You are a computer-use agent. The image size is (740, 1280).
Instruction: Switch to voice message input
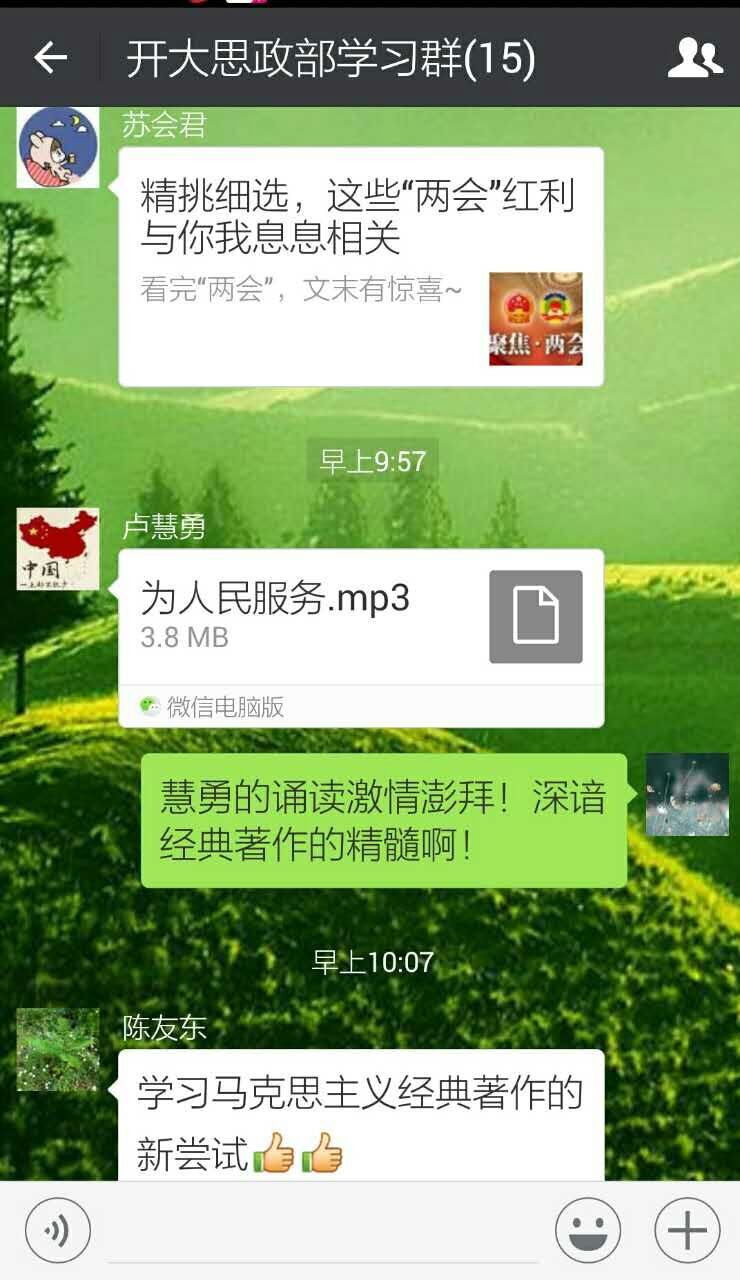(58, 1231)
